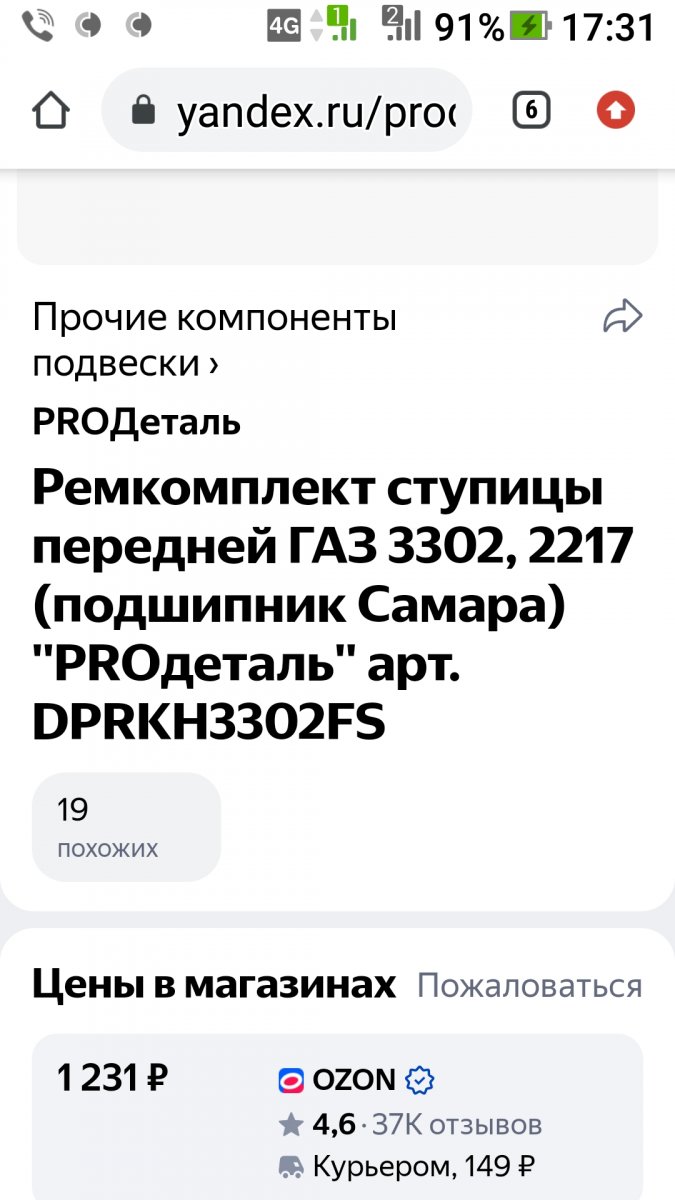Share this product with the arrow icon
The width and height of the screenshot is (675, 1200).
click(x=622, y=318)
